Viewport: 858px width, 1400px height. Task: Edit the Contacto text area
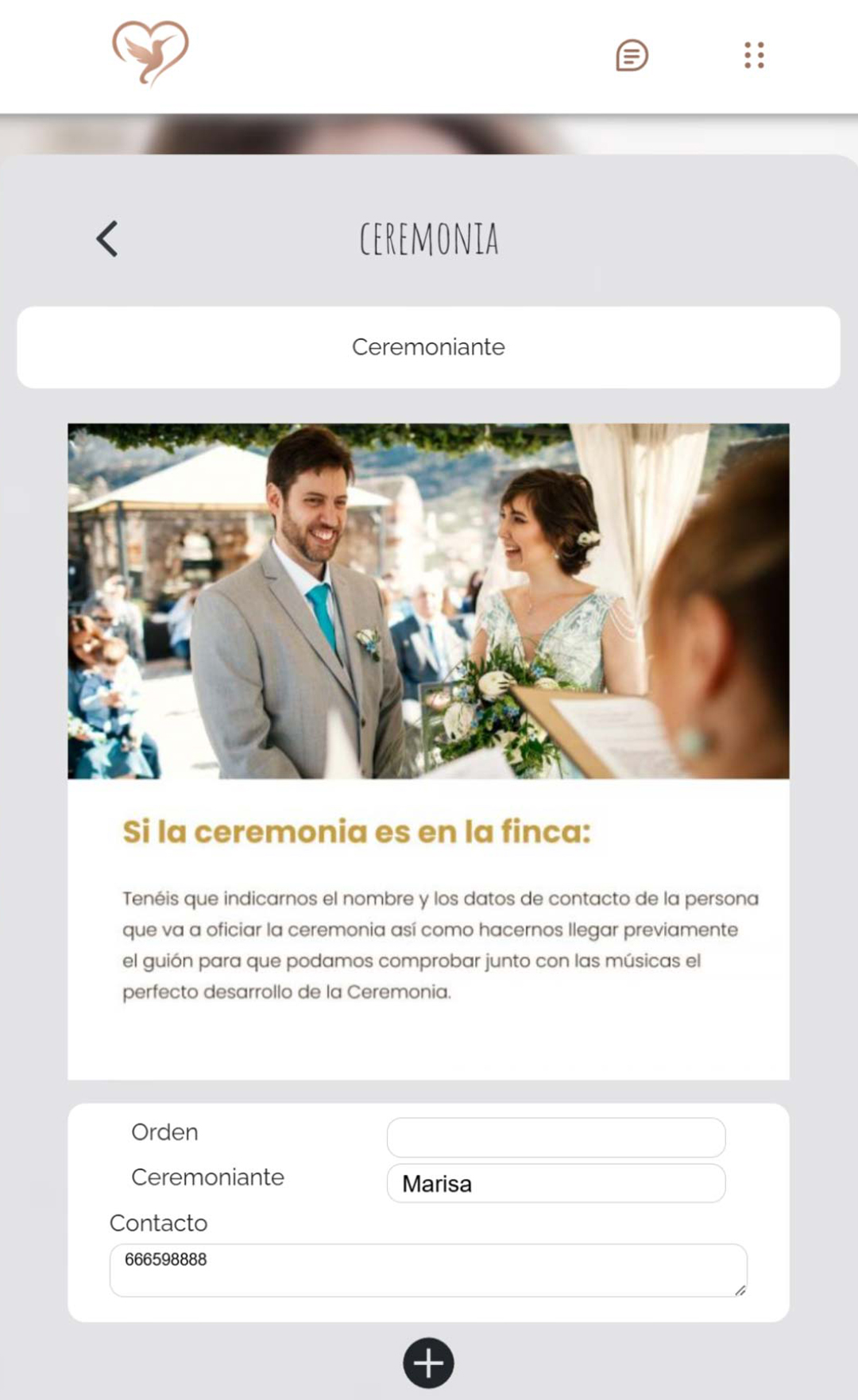coord(428,1270)
